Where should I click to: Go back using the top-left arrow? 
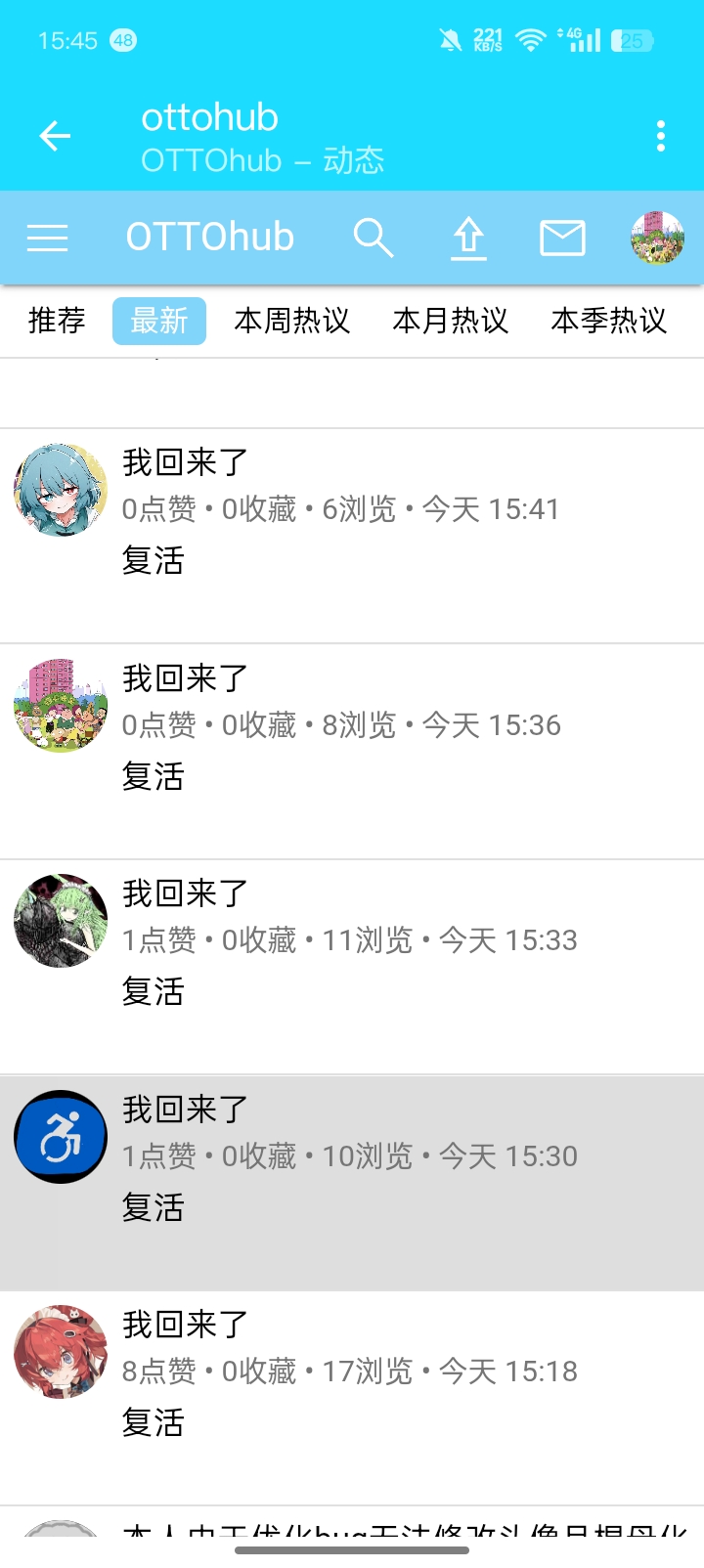55,136
